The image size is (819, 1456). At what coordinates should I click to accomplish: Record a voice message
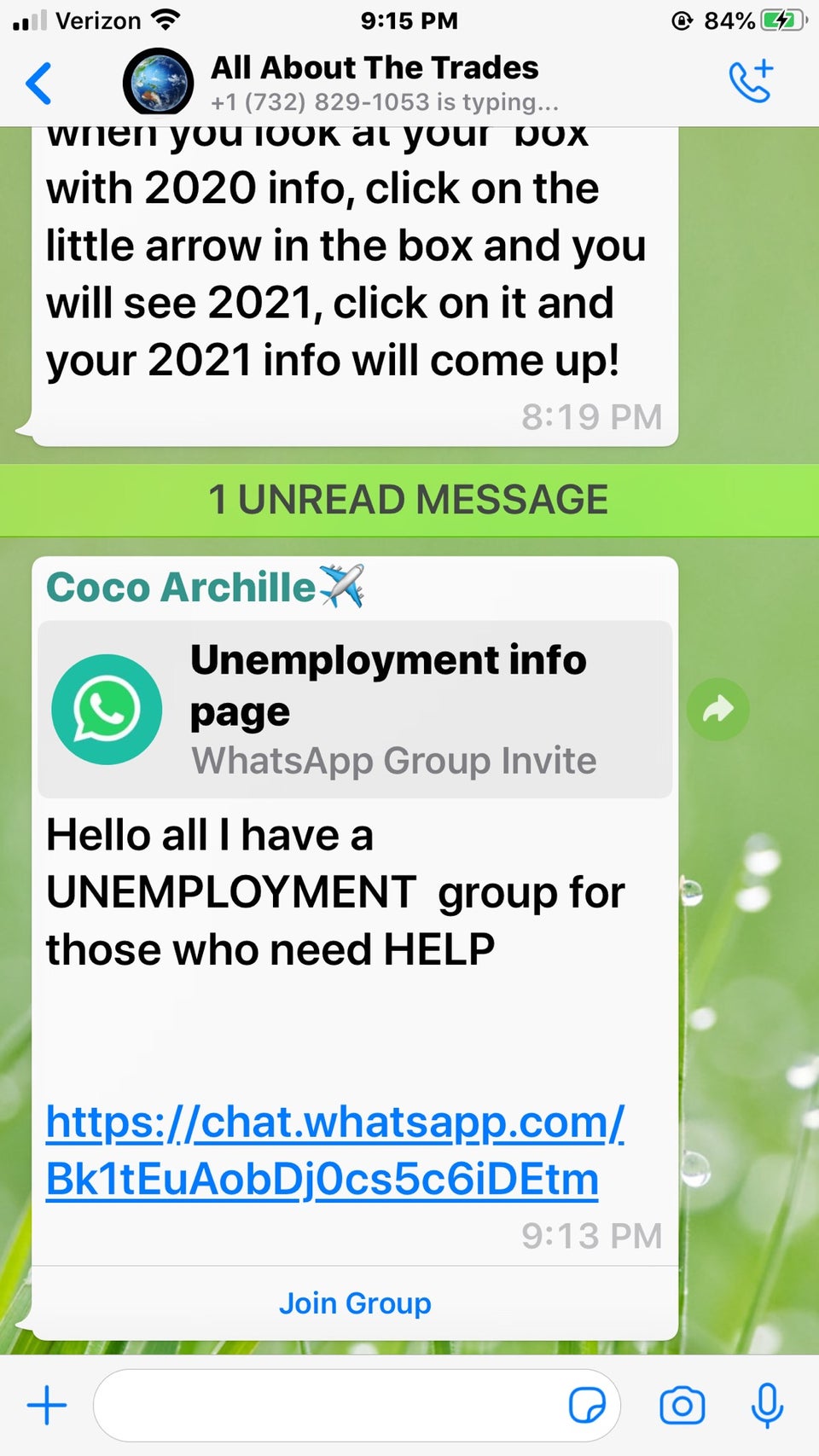pos(767,1405)
